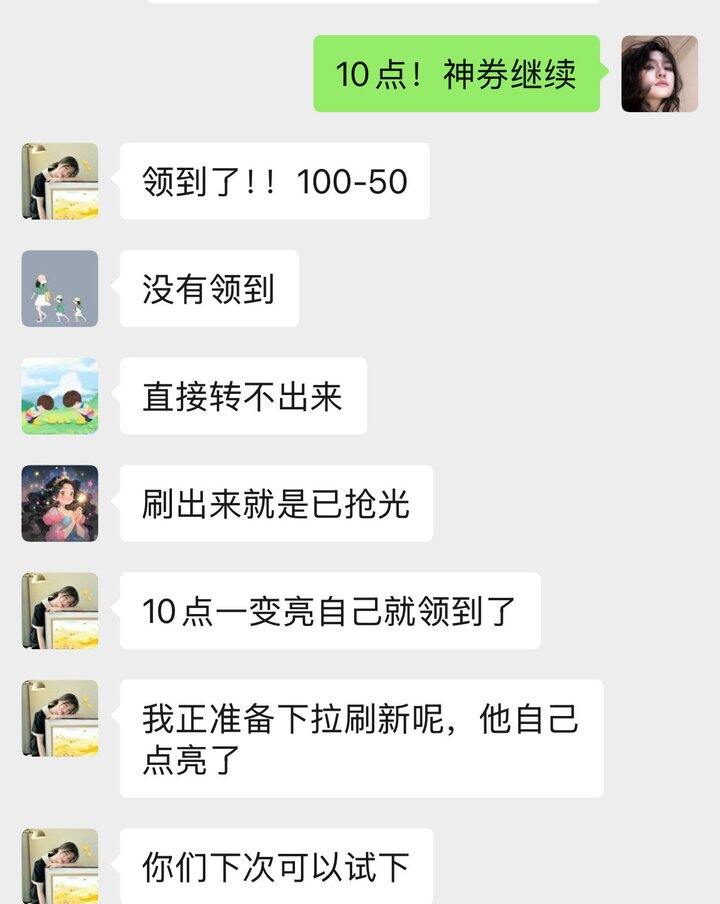The image size is (720, 904).
Task: Open sender's avatar beside "10点！神券继续"
Action: (659, 74)
